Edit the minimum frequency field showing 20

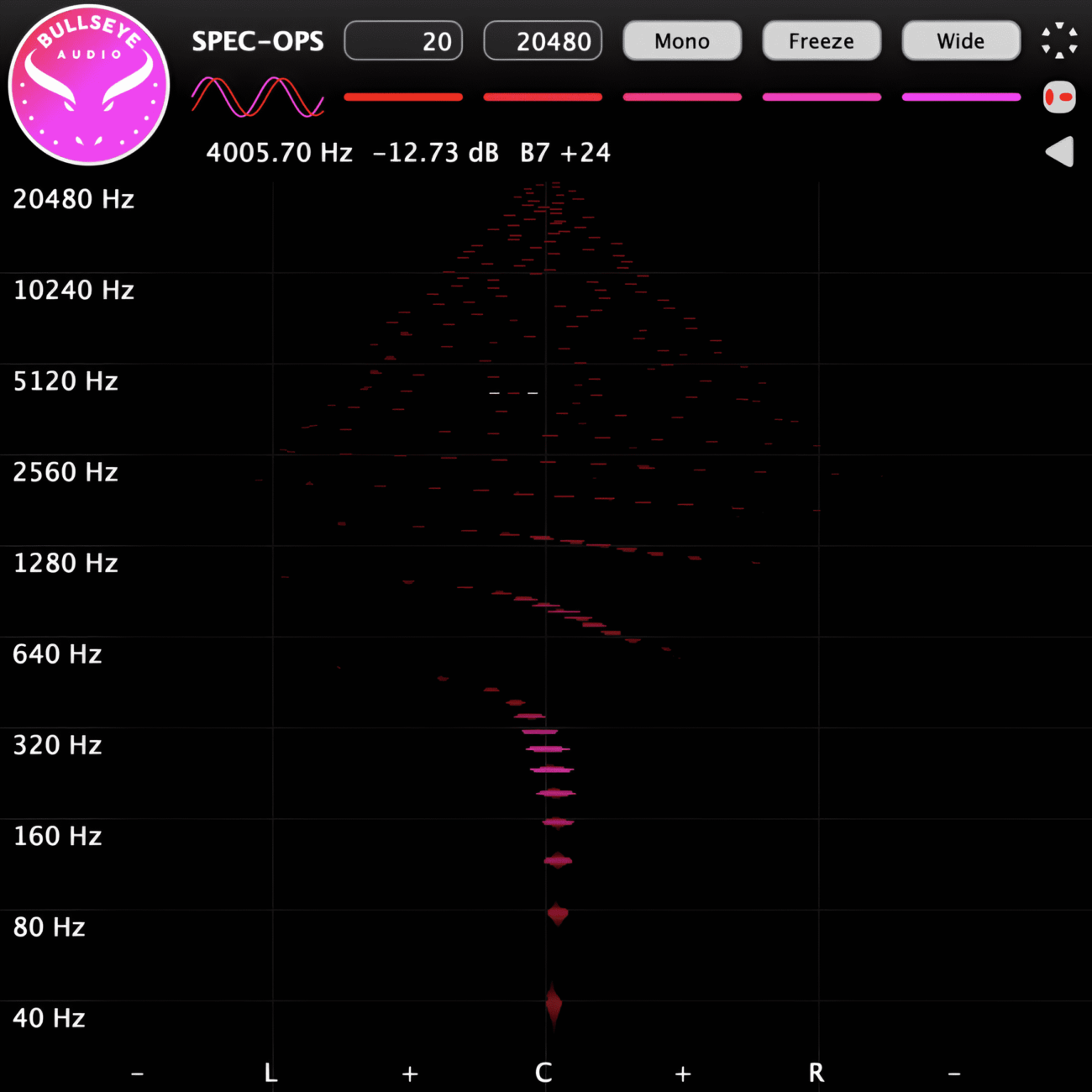403,41
